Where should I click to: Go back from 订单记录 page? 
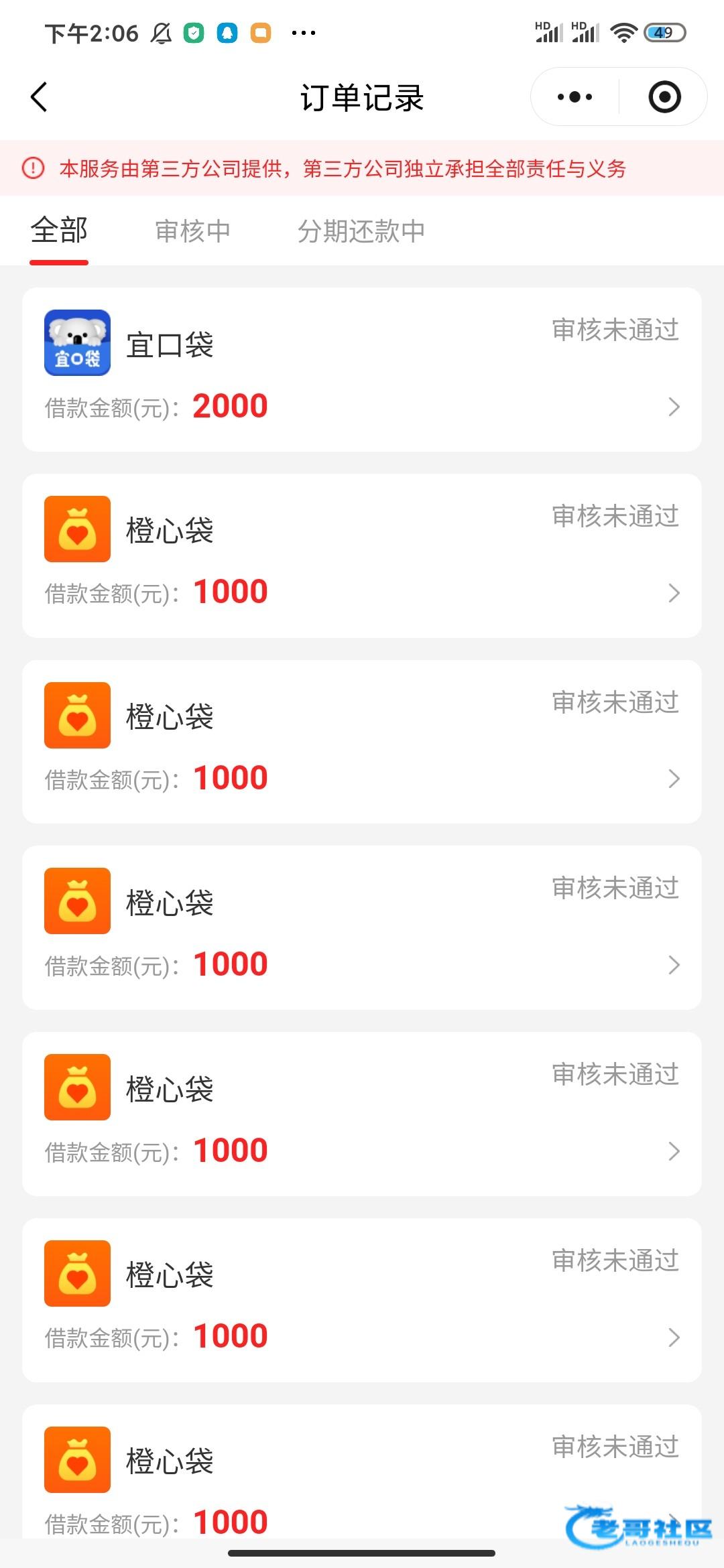coord(39,97)
